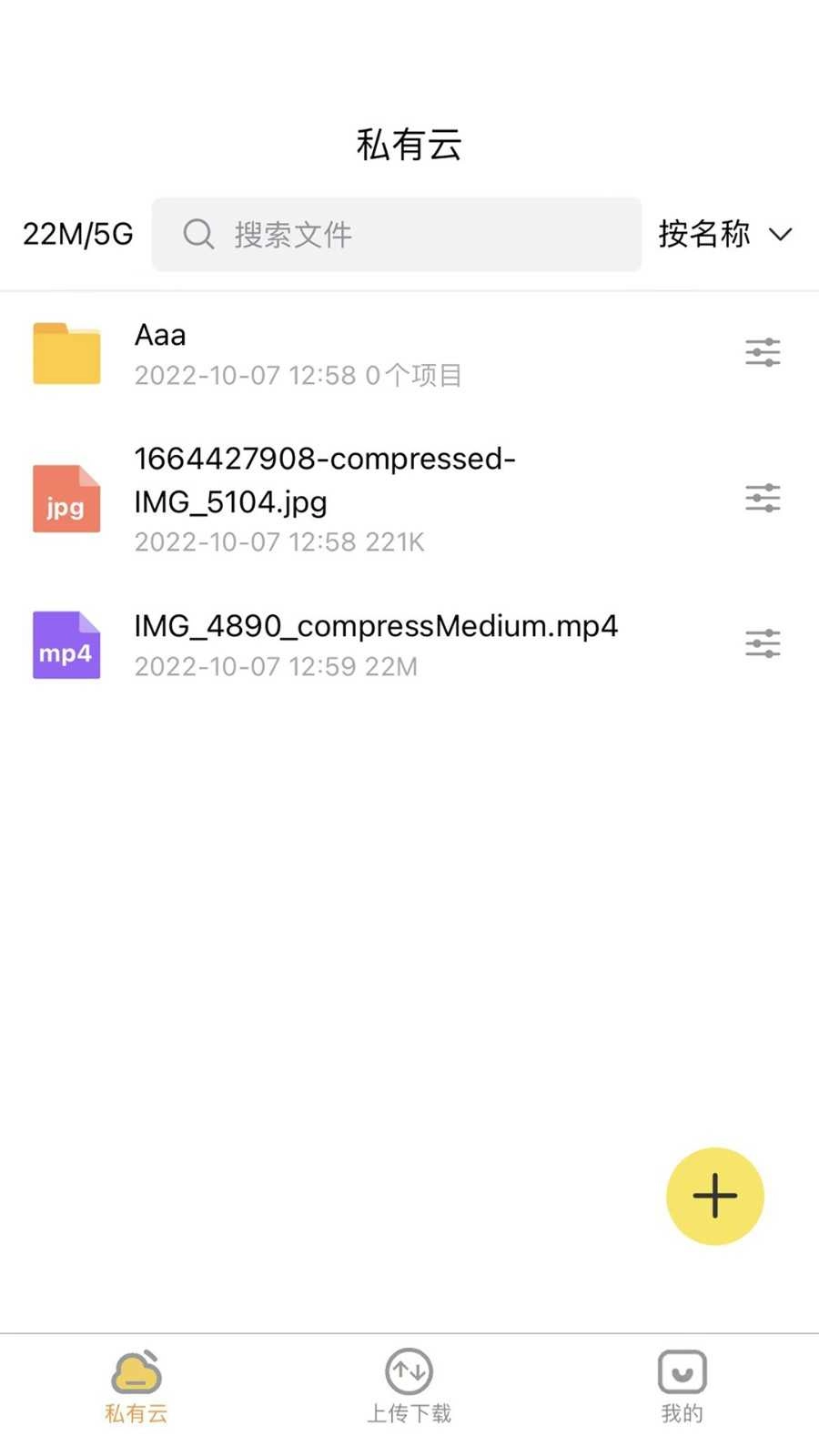Open options for the Aaa folder
The height and width of the screenshot is (1456, 819).
pos(763,352)
